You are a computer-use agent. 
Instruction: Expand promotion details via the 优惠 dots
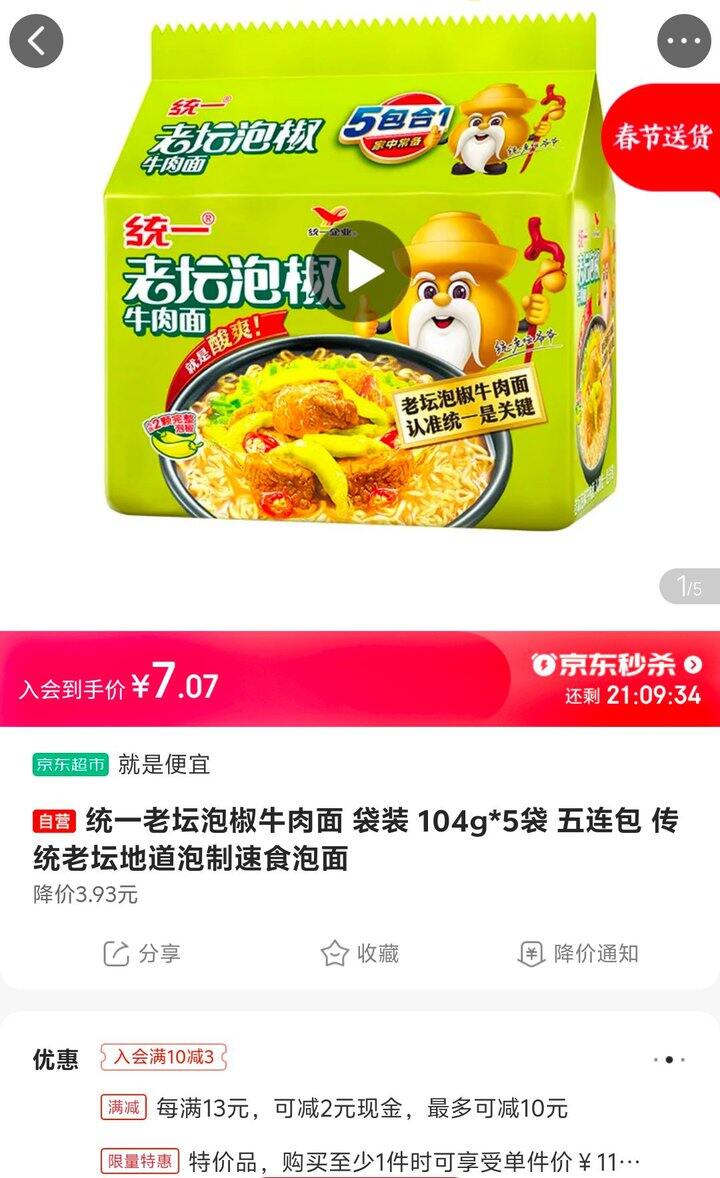point(669,1059)
